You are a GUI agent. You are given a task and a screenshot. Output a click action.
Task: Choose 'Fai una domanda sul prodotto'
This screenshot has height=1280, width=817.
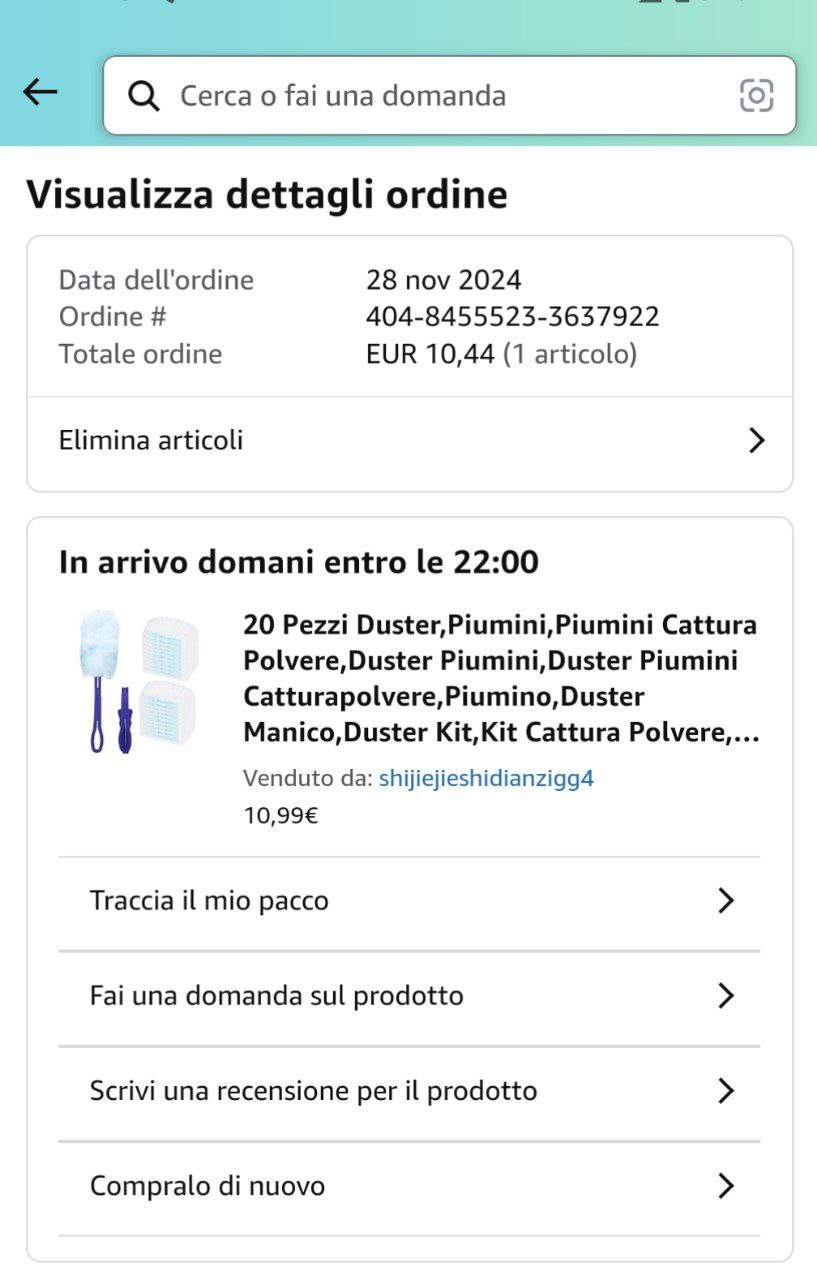tap(409, 996)
